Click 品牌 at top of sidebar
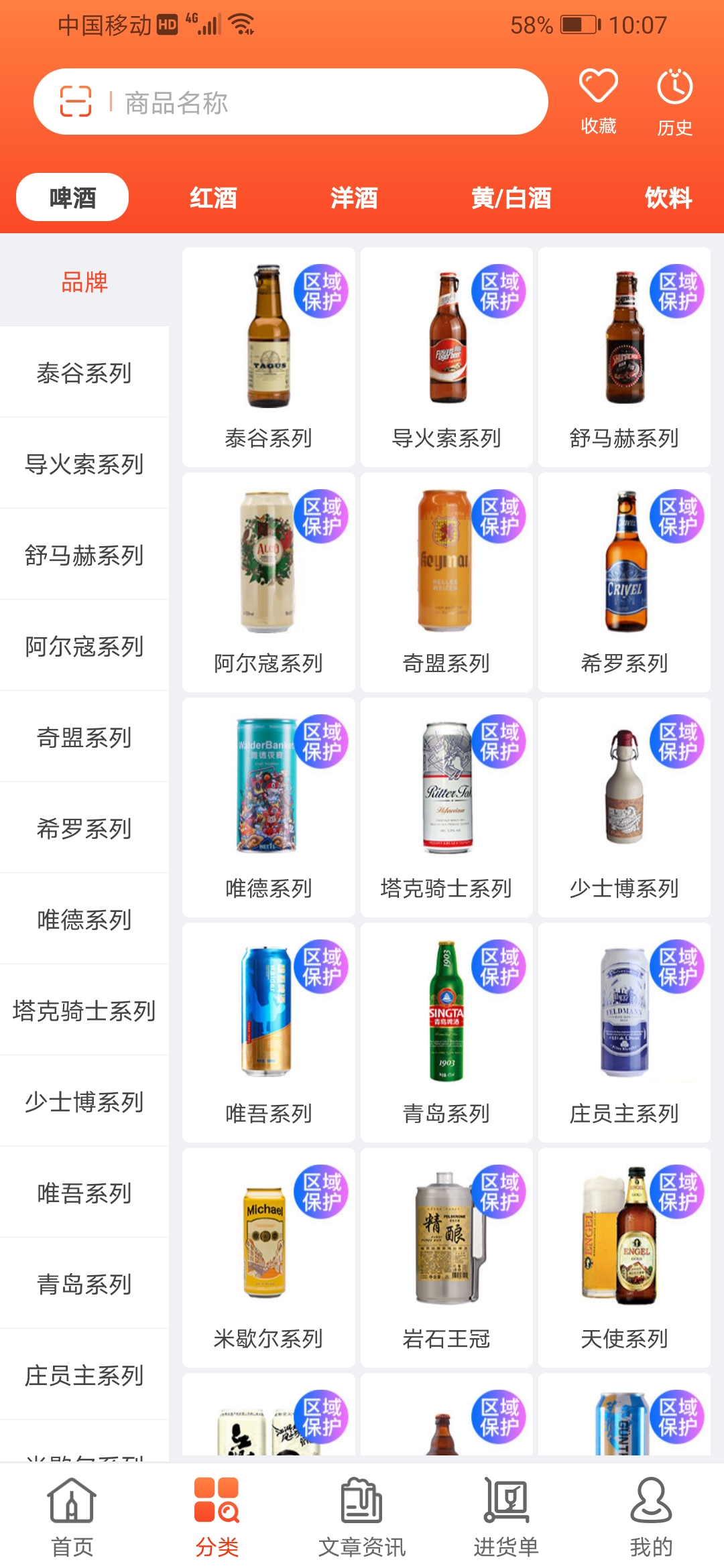The height and width of the screenshot is (1568, 724). point(84,282)
